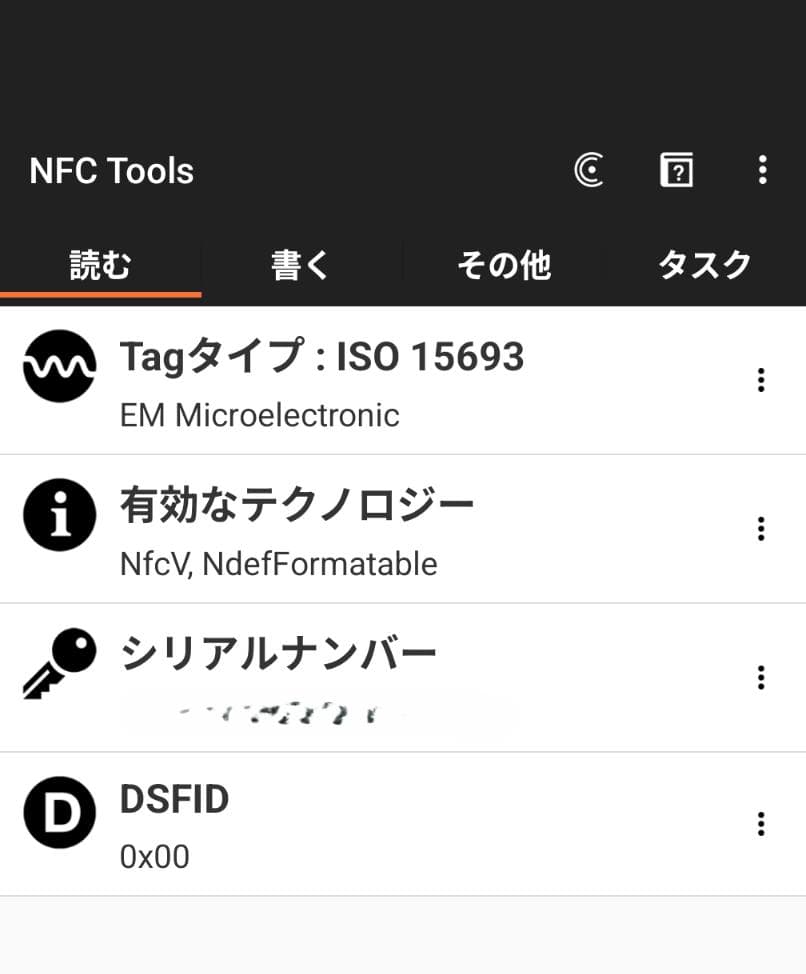Switch to the タスク tab
Image resolution: width=806 pixels, height=974 pixels.
[704, 265]
